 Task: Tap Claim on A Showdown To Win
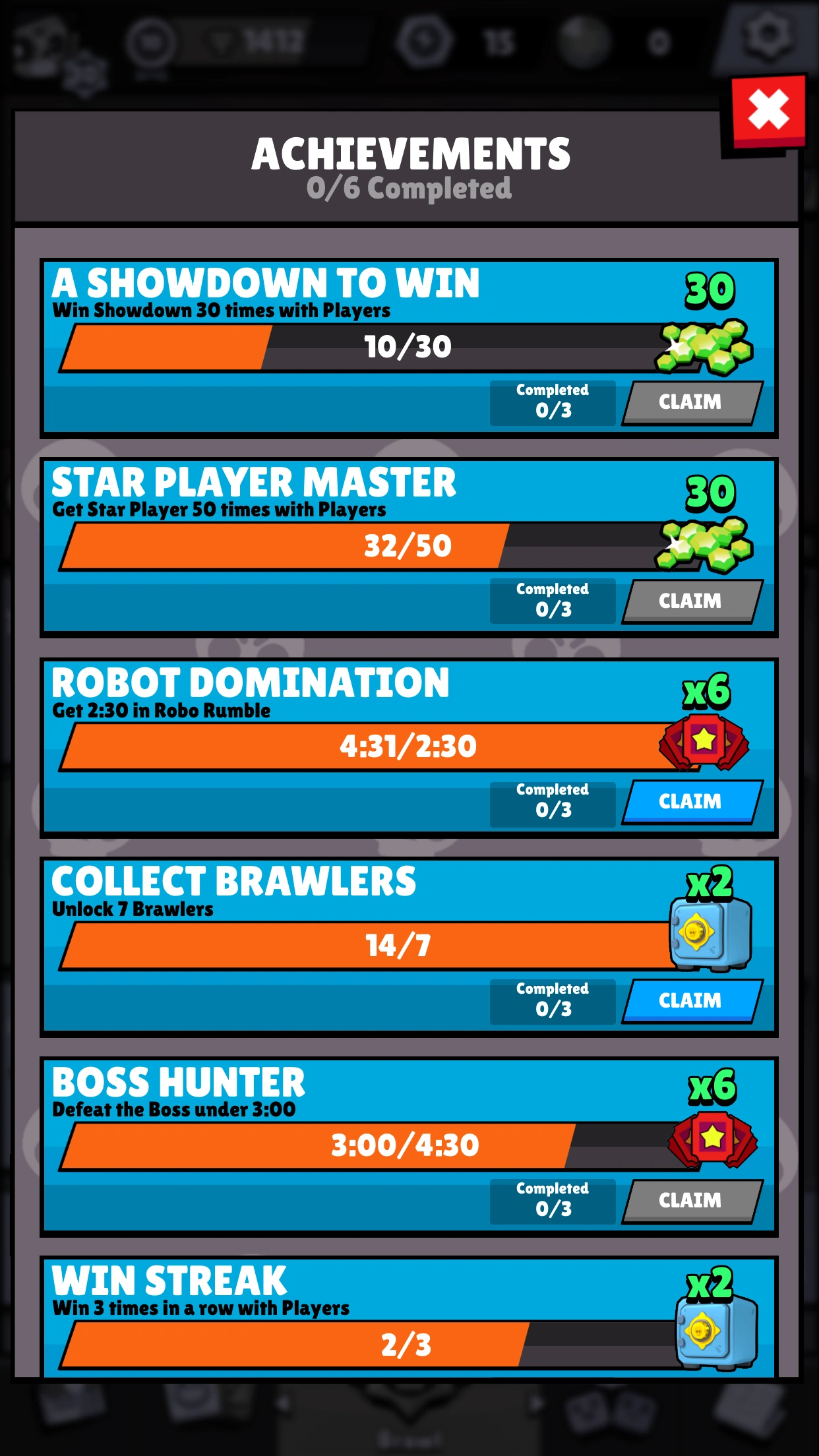coord(692,402)
